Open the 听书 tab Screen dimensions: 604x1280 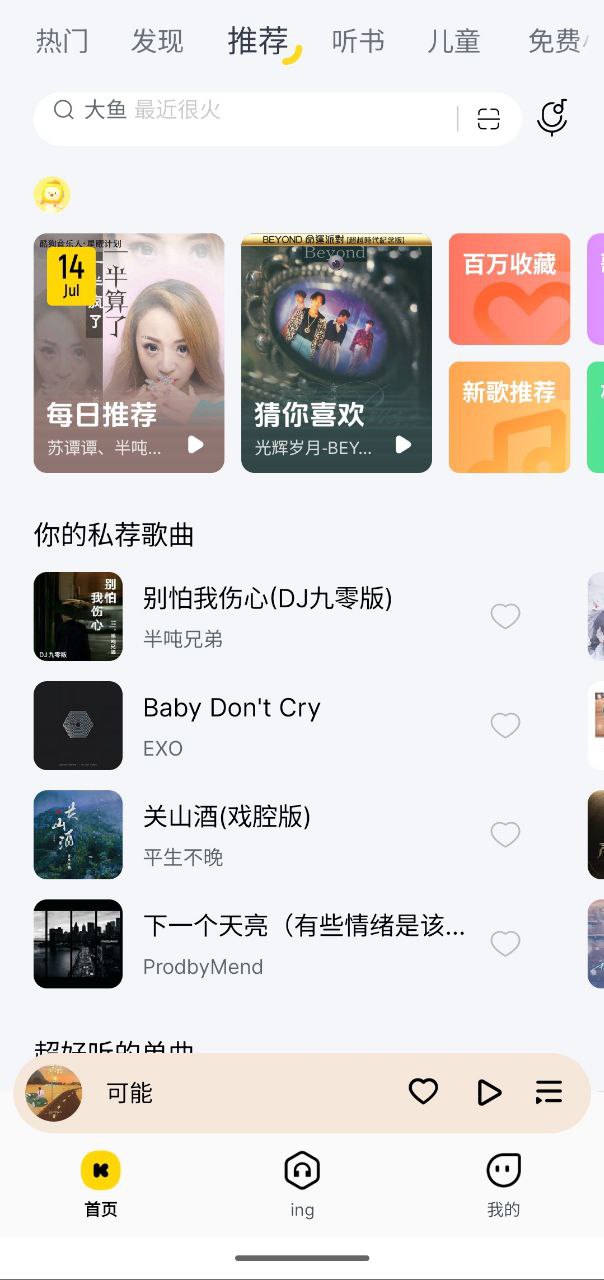click(x=358, y=41)
